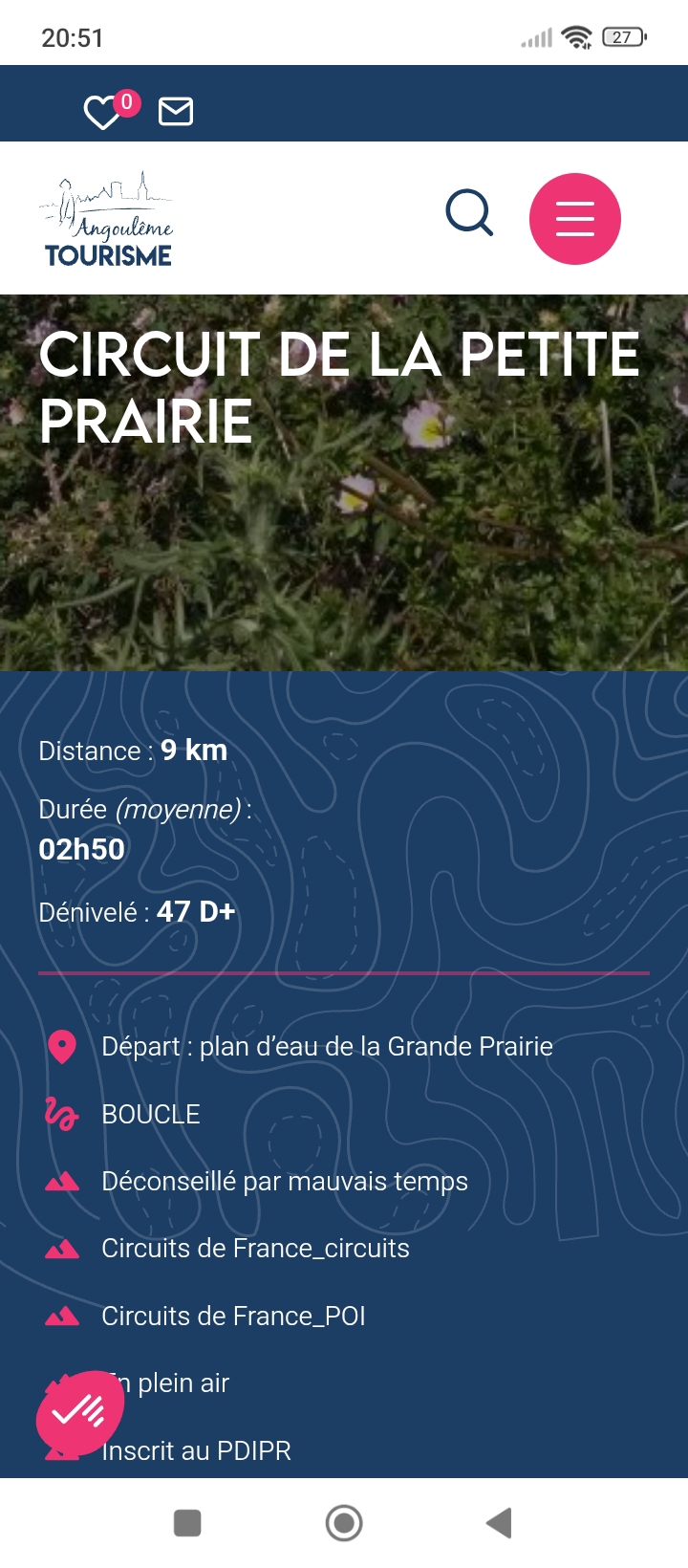Go back with the system back button
Screen dimensions: 688x1568
click(x=499, y=1523)
